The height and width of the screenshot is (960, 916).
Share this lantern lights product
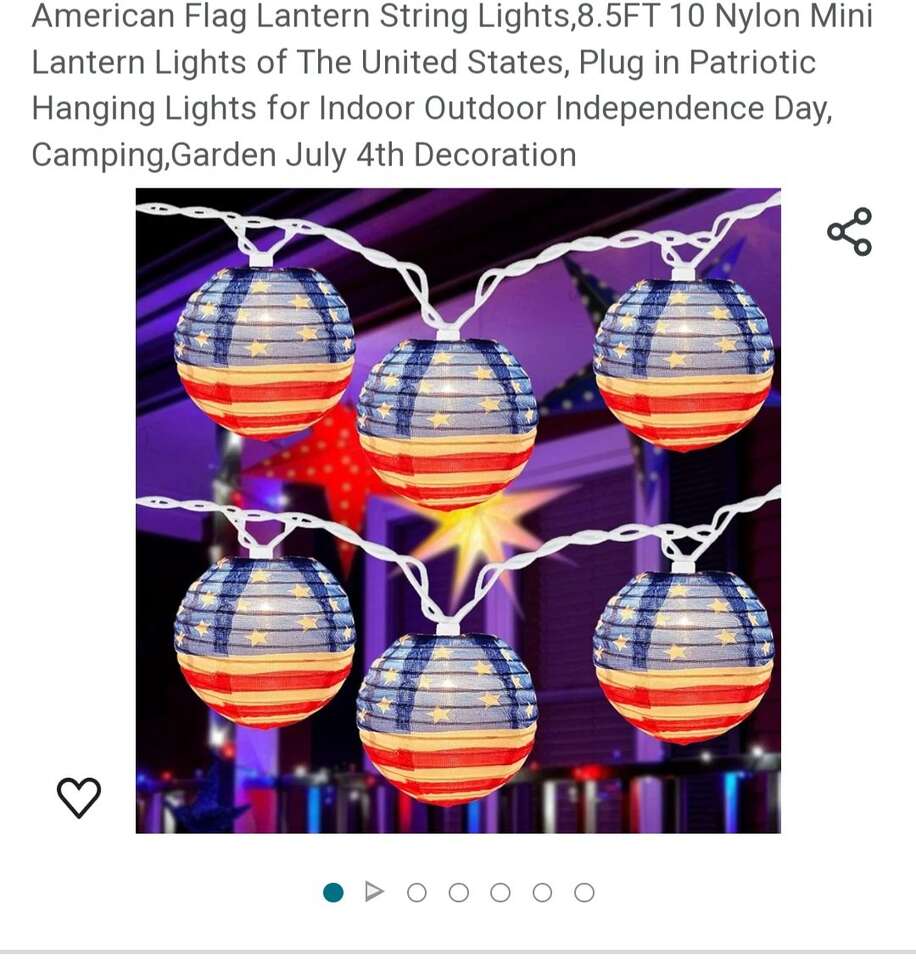point(849,232)
